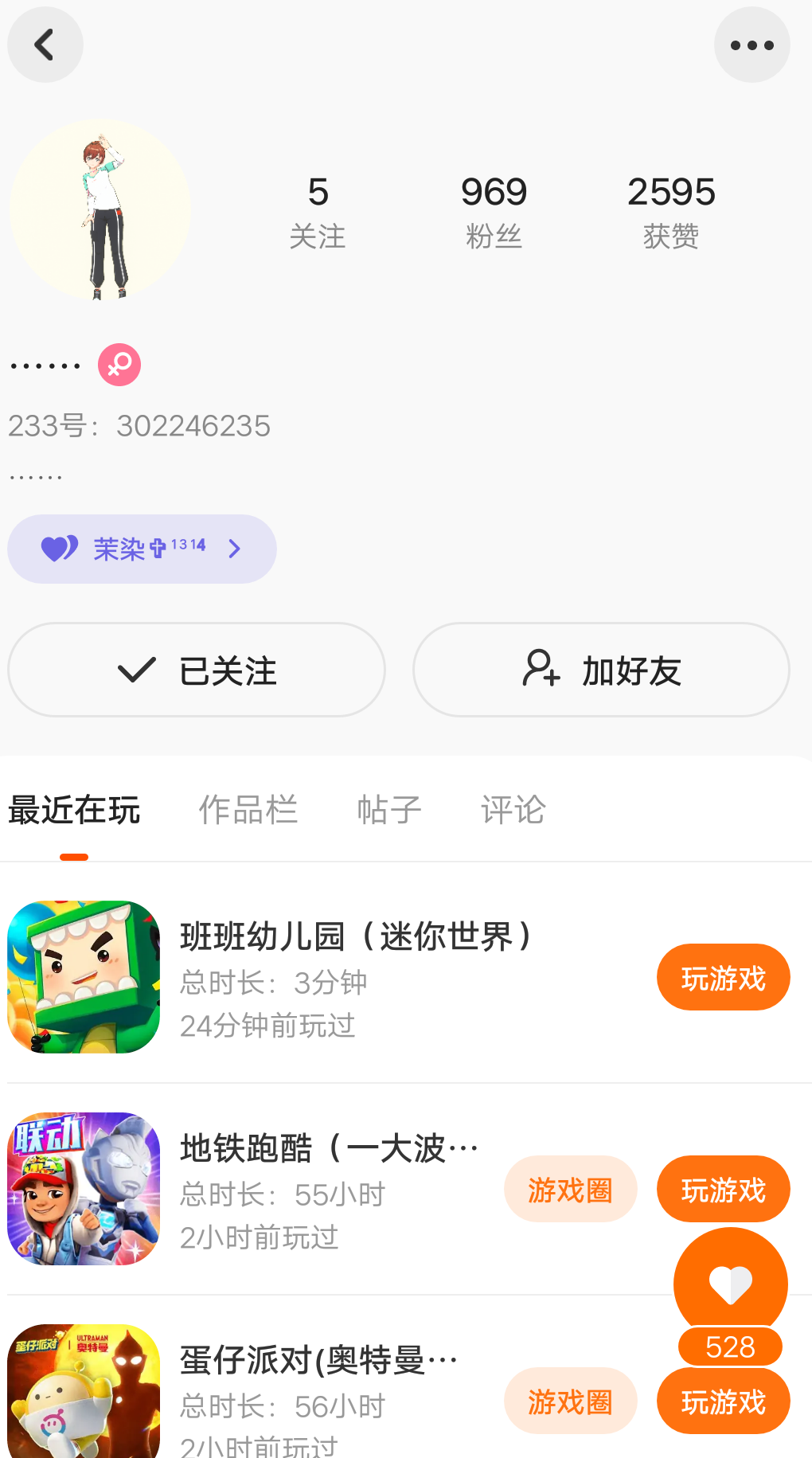Like the profile with the floating heart

(x=730, y=1284)
